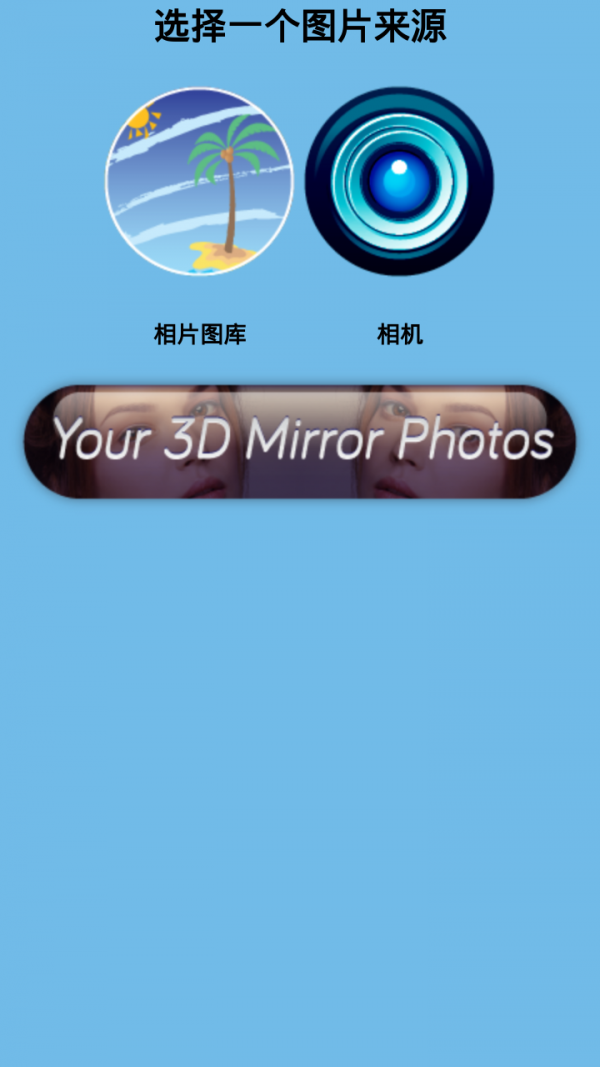This screenshot has width=600, height=1067.
Task: Choose the photo gallery (相片图库) source
Action: point(199,182)
